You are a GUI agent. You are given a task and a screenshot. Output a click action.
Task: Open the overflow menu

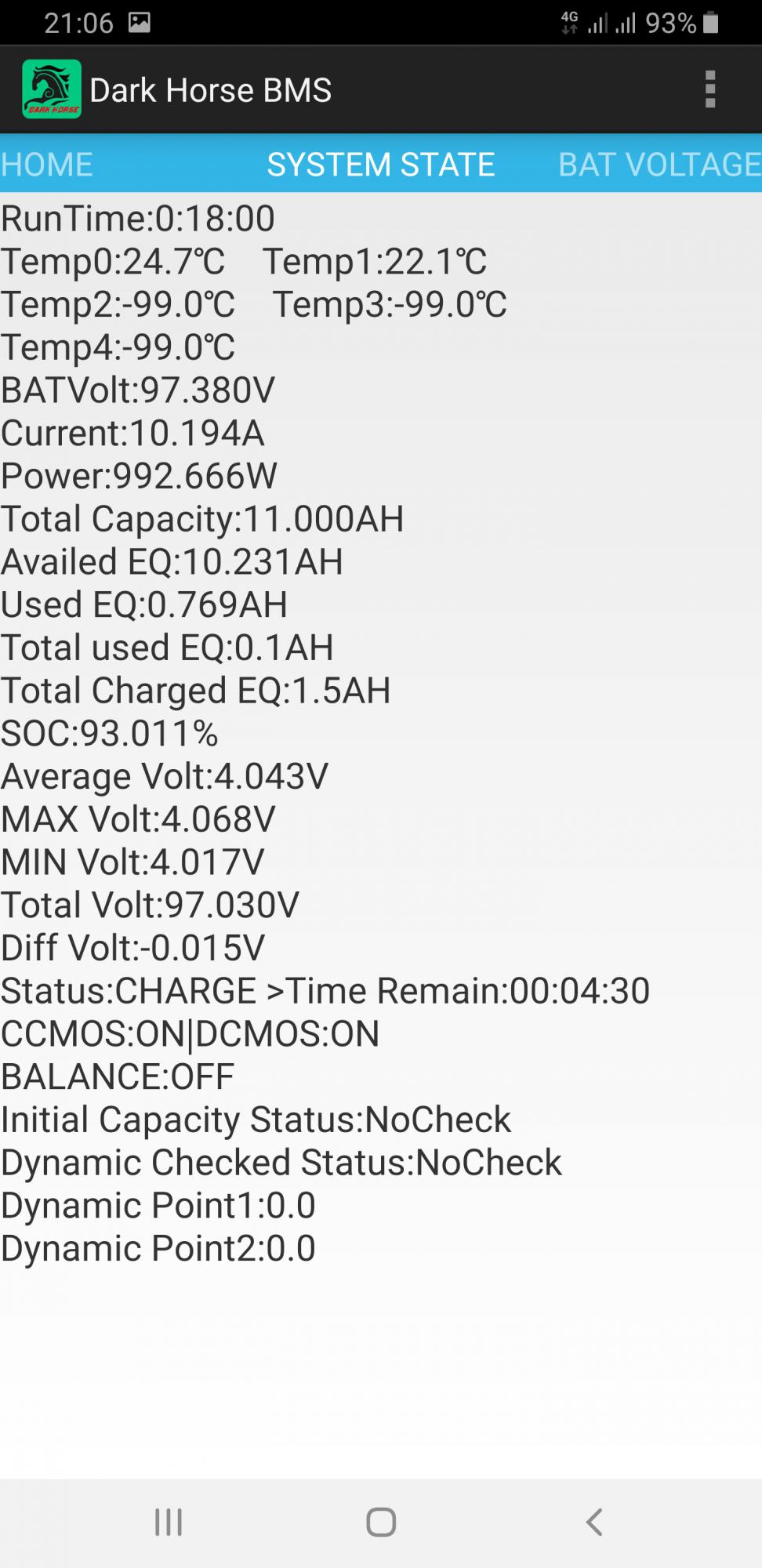(710, 89)
